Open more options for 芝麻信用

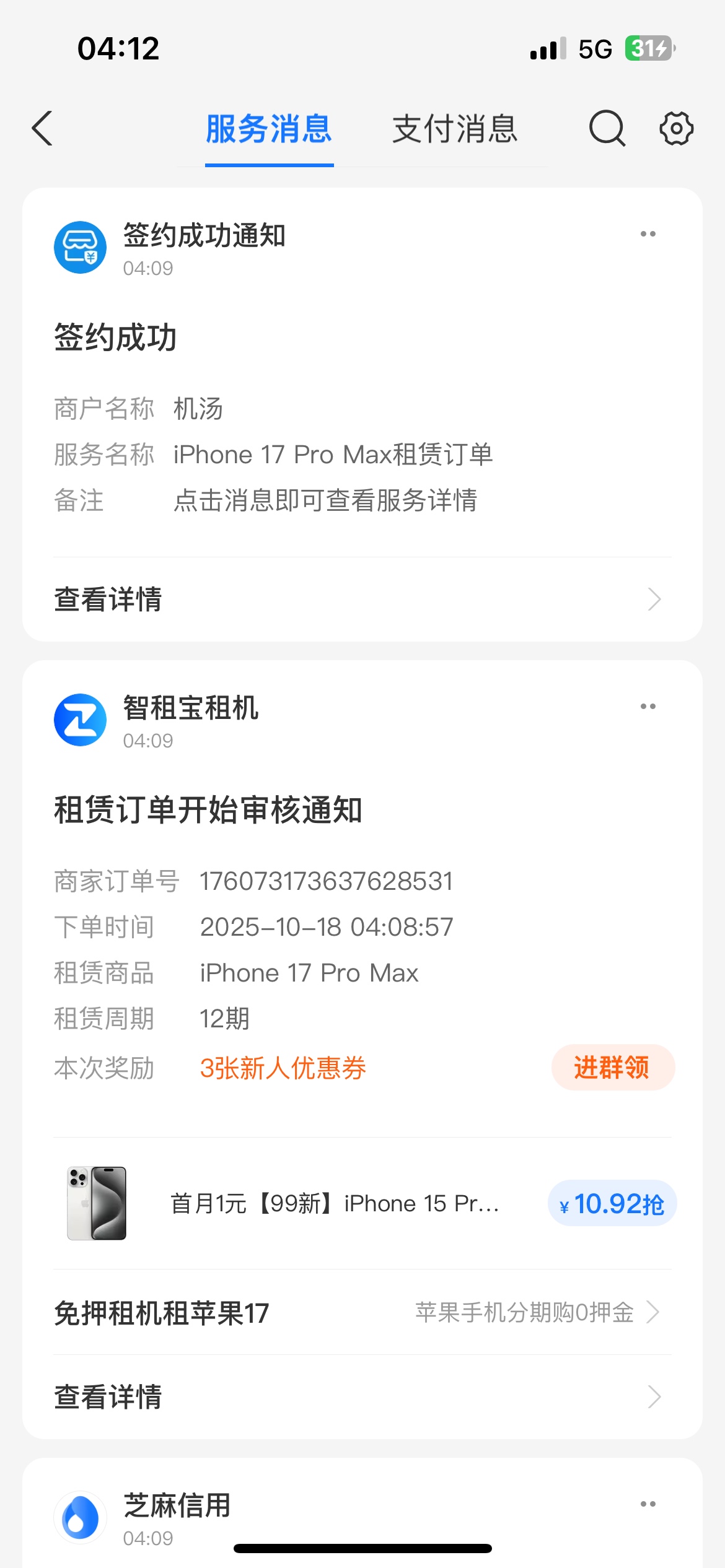tap(648, 1504)
